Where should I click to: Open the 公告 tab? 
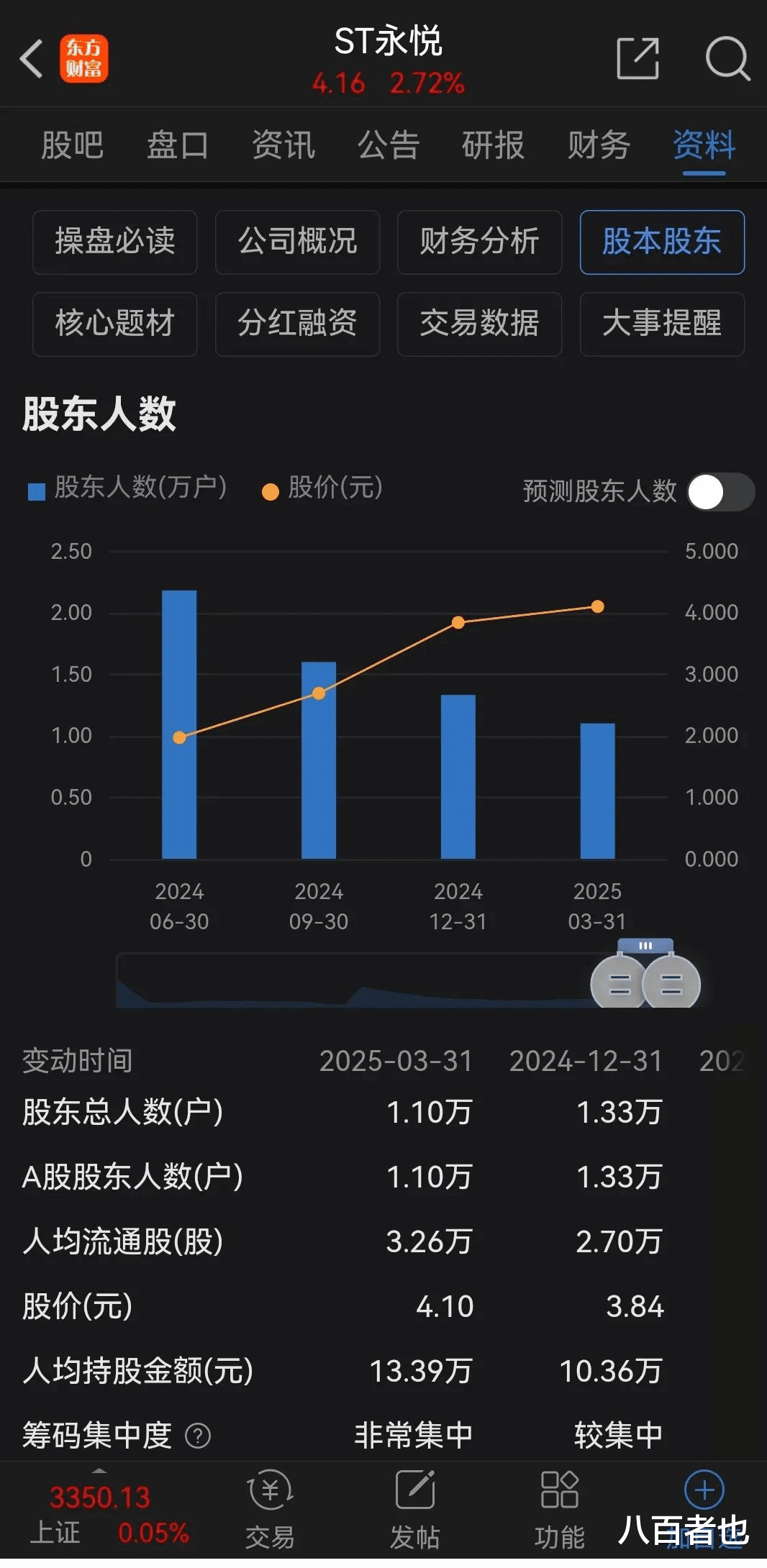point(389,145)
